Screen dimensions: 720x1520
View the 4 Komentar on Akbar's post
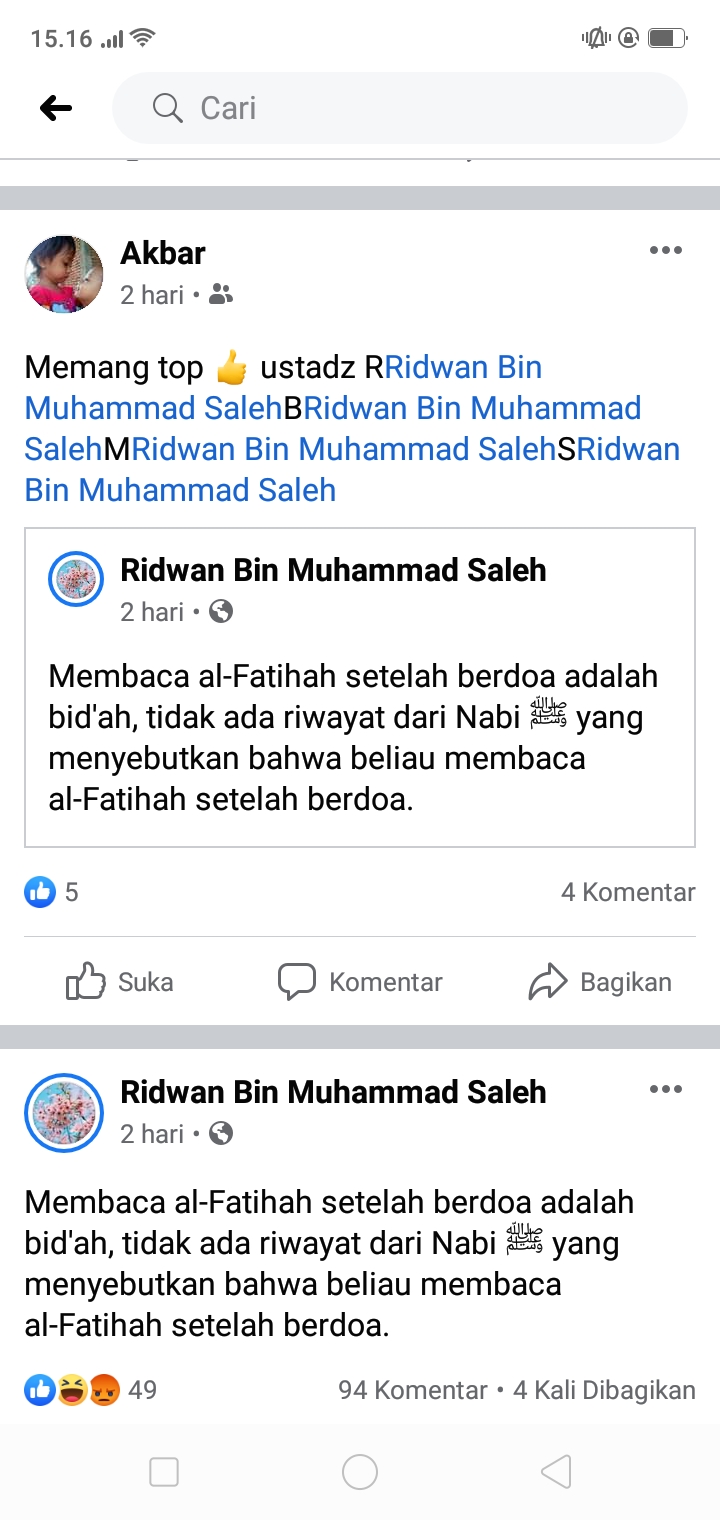pyautogui.click(x=627, y=892)
